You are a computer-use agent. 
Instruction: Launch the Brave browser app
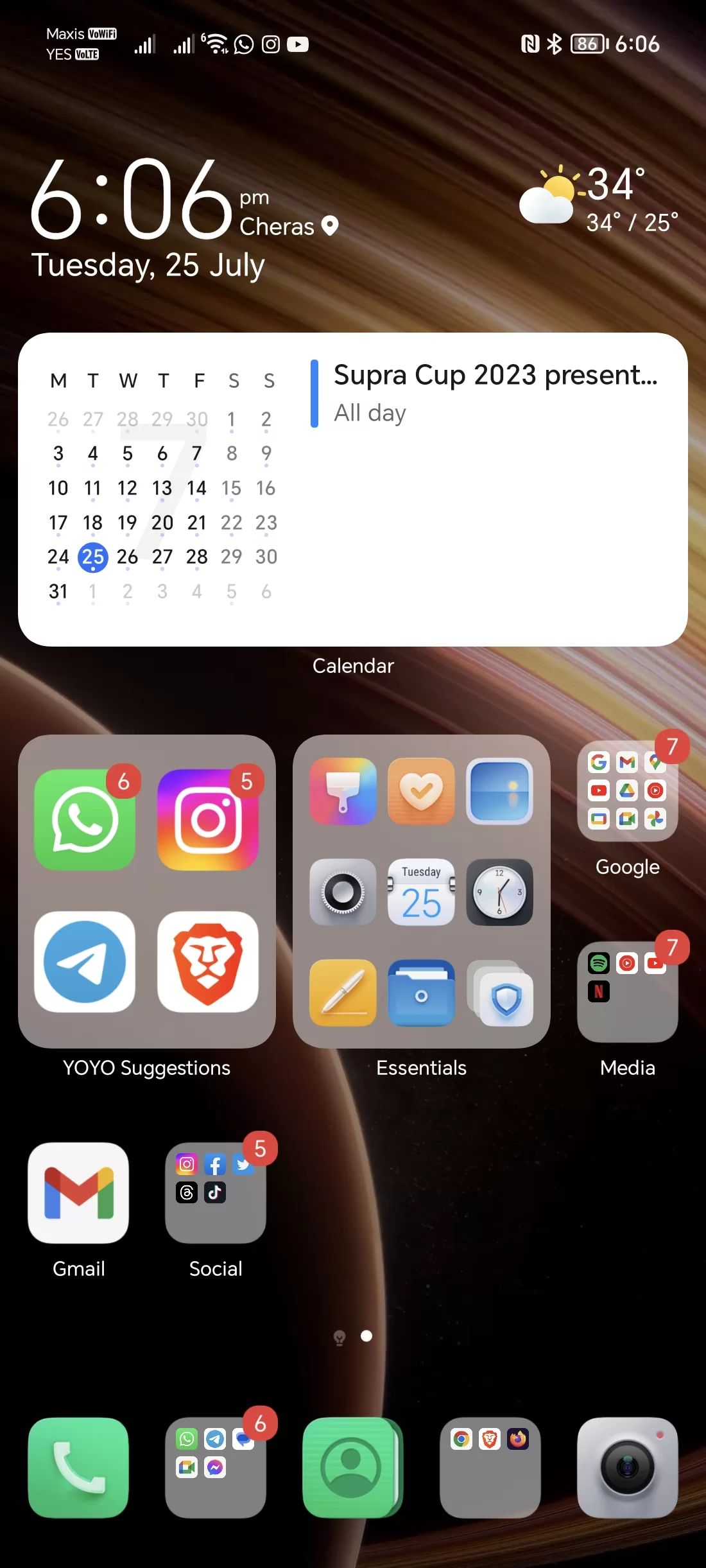tap(207, 961)
